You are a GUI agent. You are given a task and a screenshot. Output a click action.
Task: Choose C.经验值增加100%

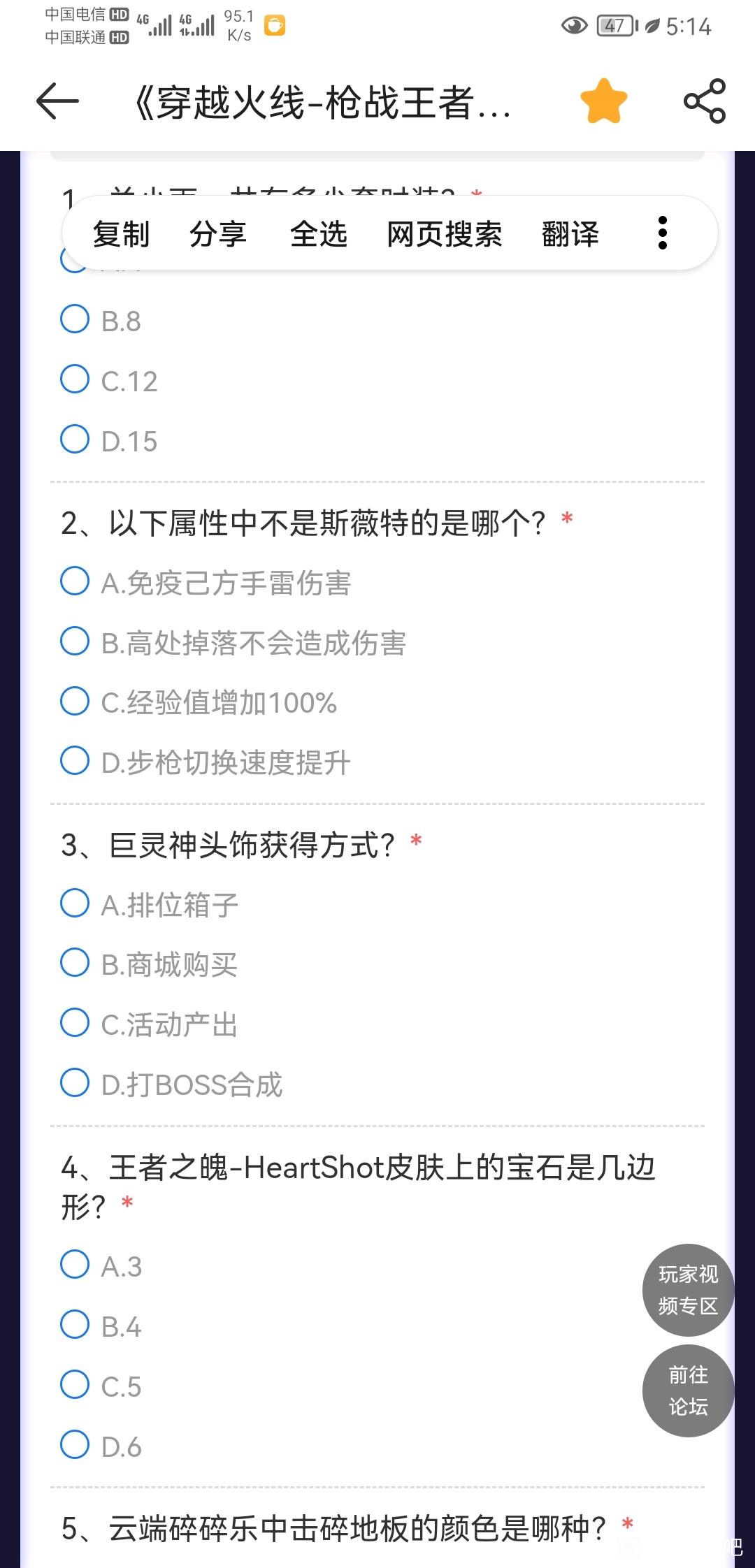pyautogui.click(x=199, y=702)
